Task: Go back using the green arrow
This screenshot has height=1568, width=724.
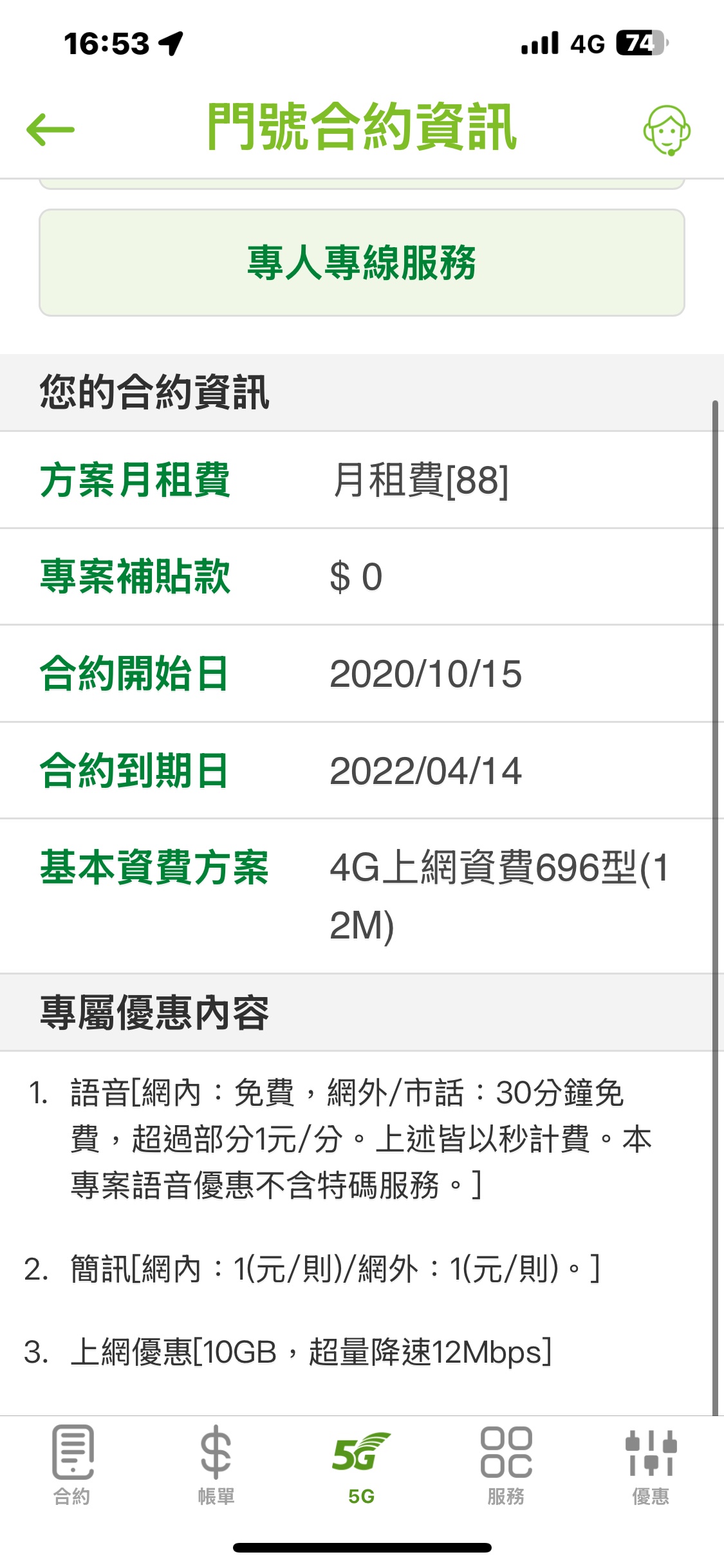Action: (x=50, y=129)
